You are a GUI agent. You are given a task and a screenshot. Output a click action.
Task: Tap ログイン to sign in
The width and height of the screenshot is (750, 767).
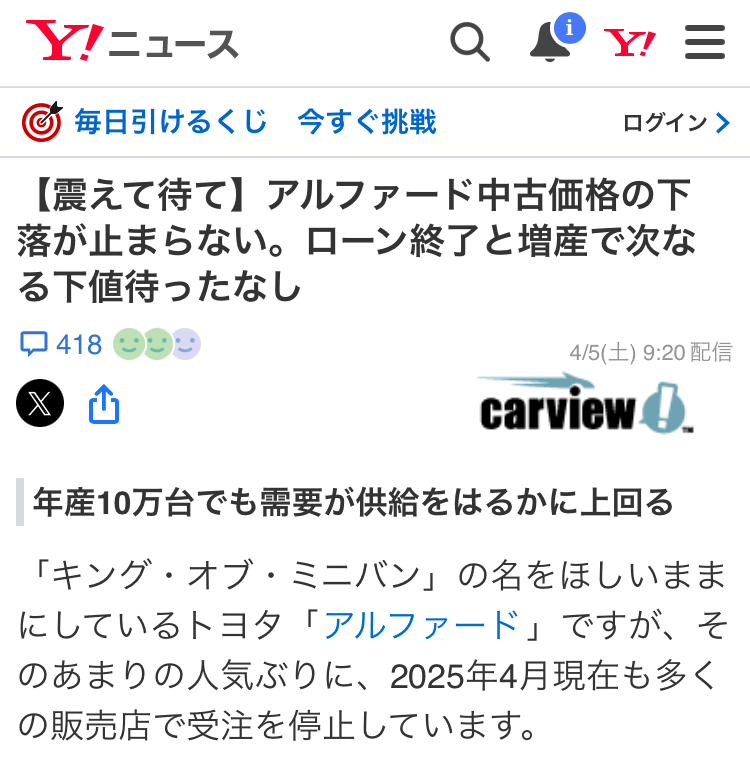click(x=676, y=123)
